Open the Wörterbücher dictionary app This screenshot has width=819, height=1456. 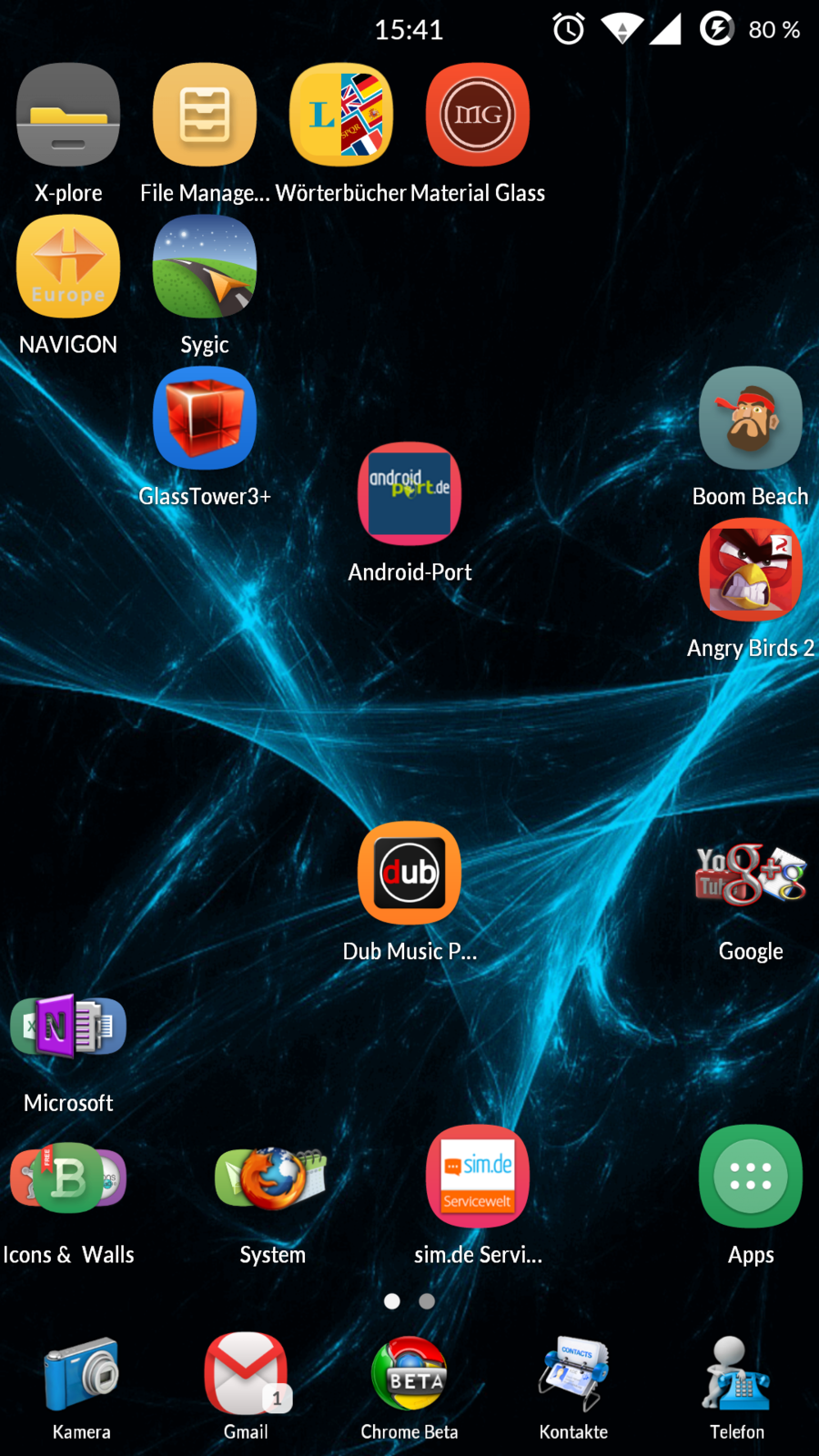[x=341, y=116]
